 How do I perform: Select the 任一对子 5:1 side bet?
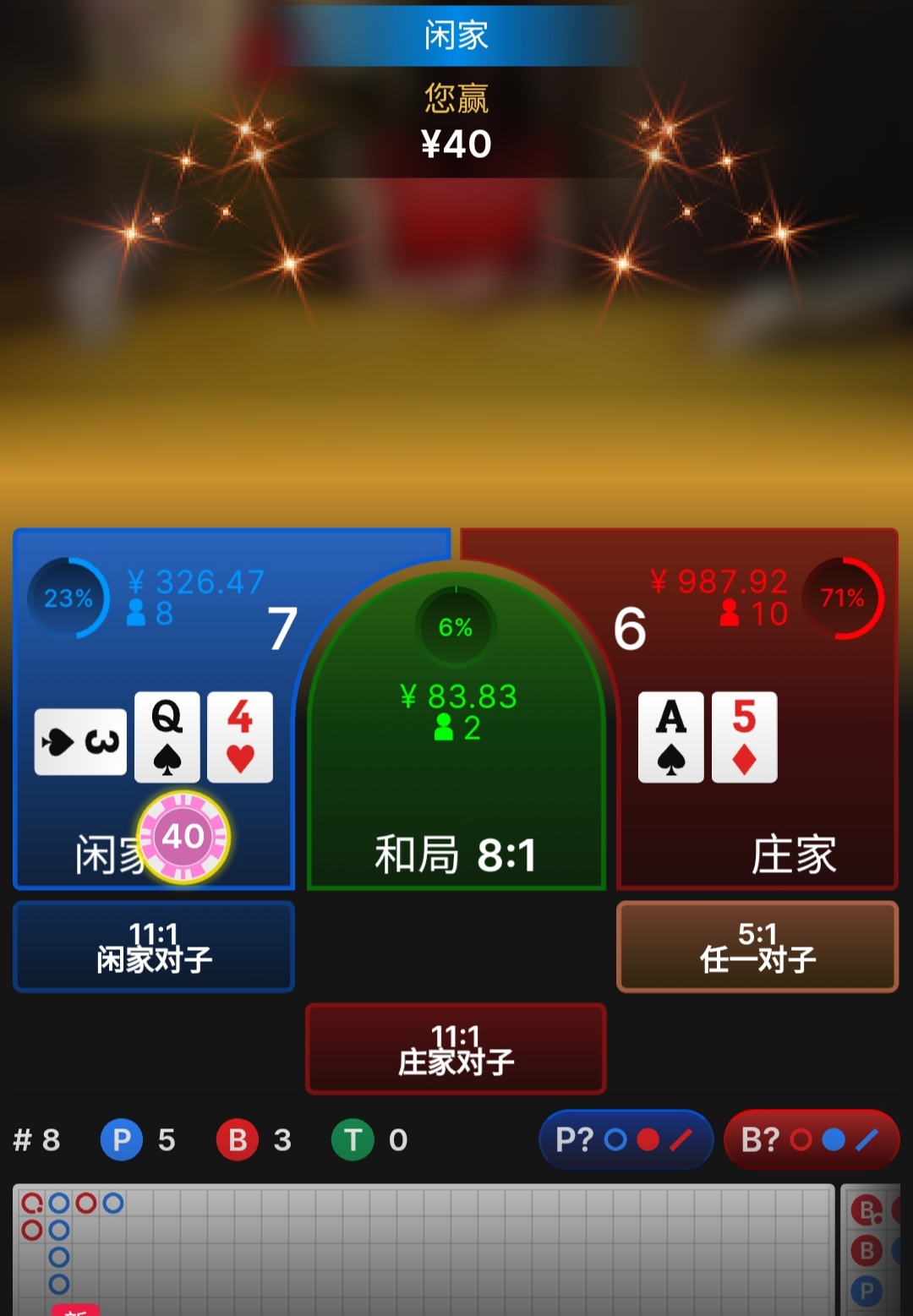757,947
